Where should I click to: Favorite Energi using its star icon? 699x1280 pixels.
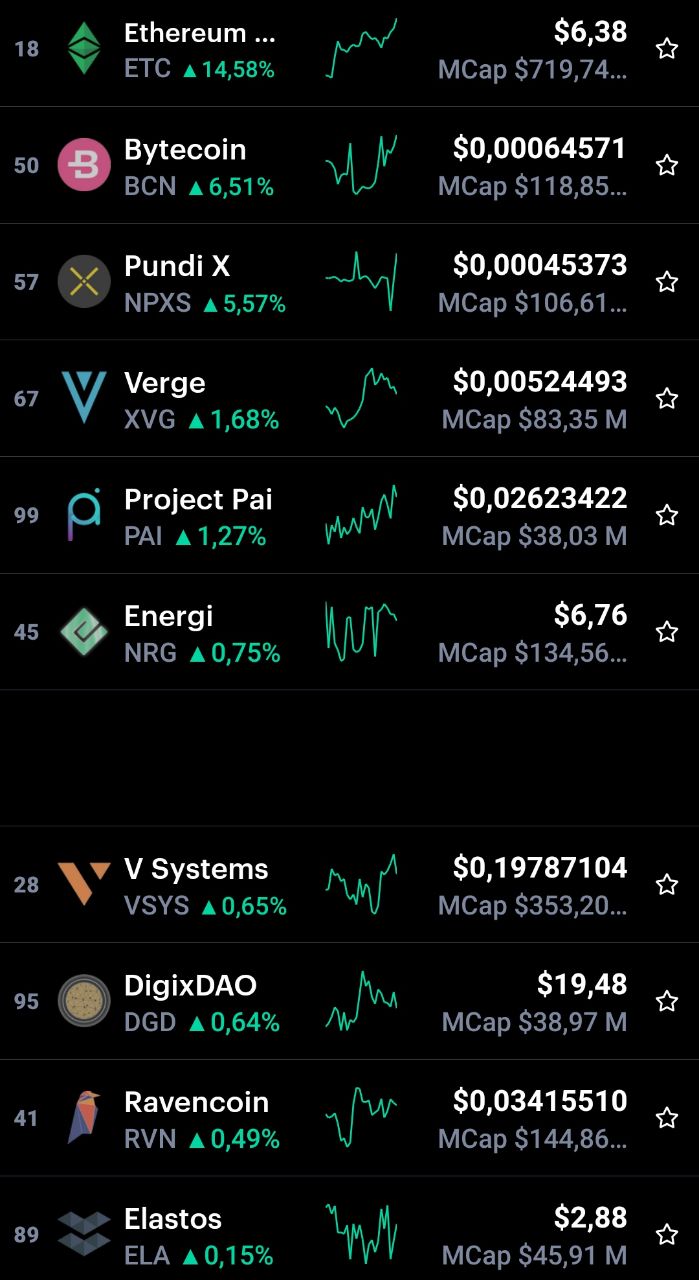tap(667, 632)
